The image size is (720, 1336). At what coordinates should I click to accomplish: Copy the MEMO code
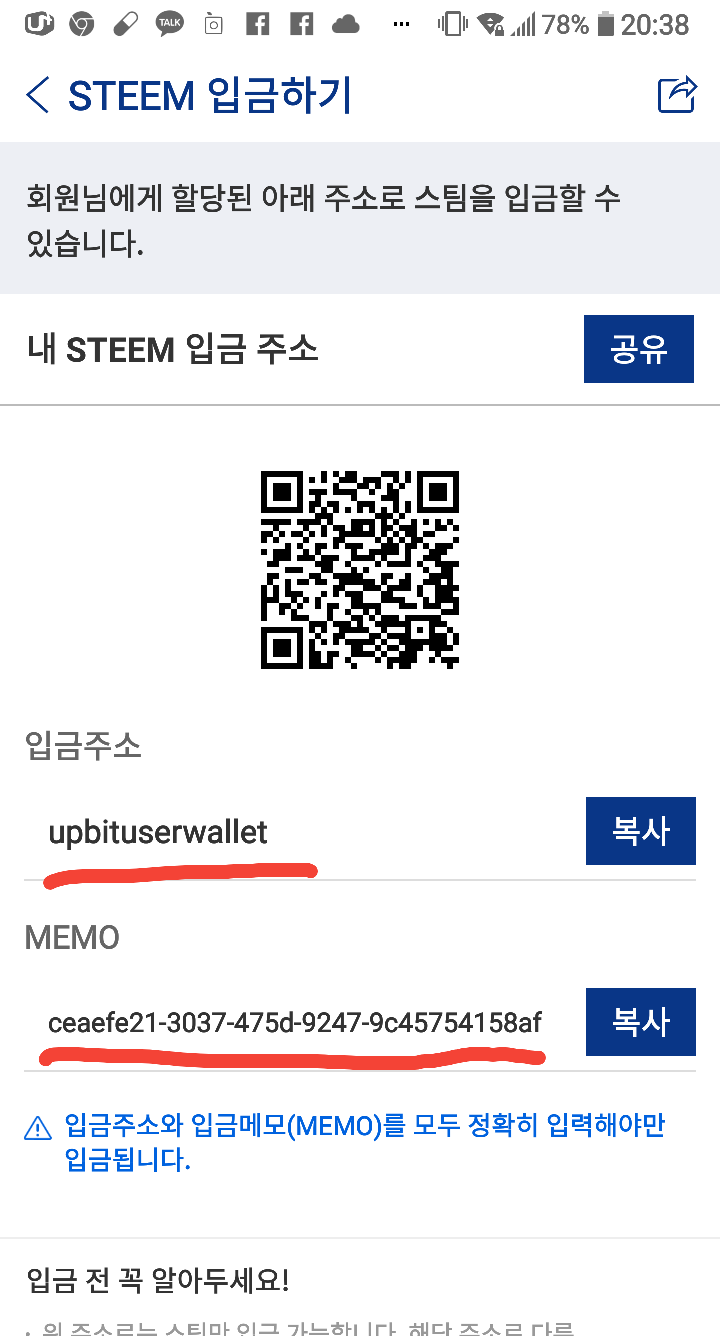coord(640,1022)
